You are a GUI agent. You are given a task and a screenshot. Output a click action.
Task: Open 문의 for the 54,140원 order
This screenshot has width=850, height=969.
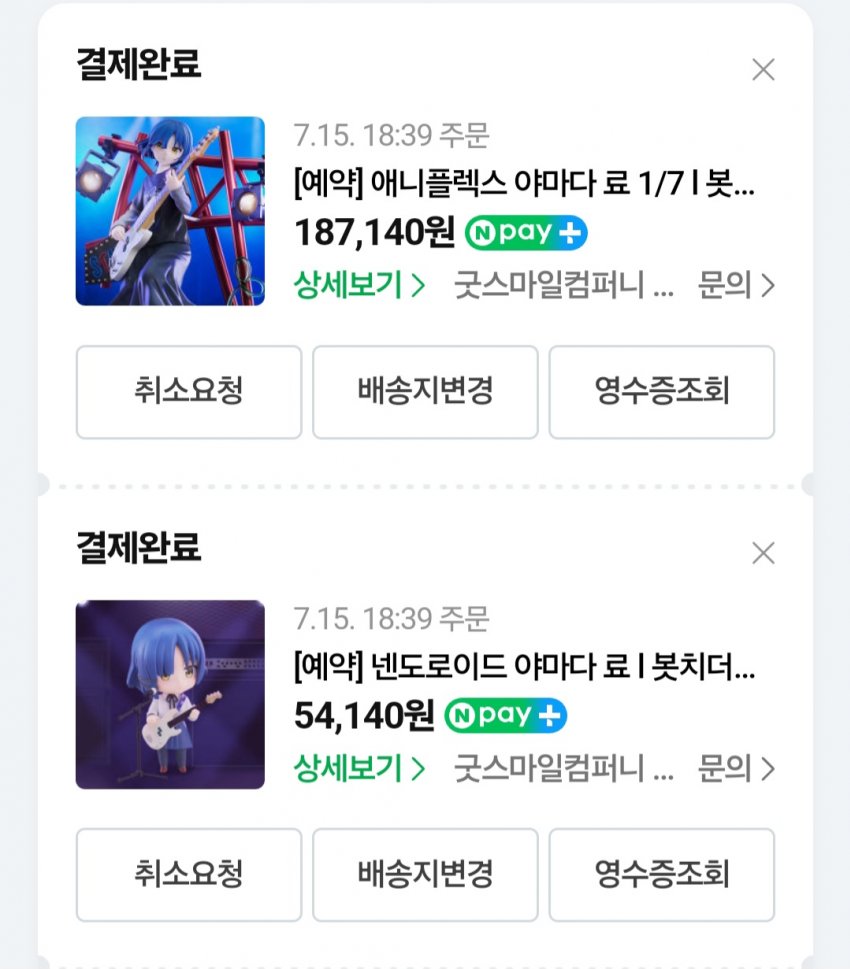pyautogui.click(x=736, y=769)
